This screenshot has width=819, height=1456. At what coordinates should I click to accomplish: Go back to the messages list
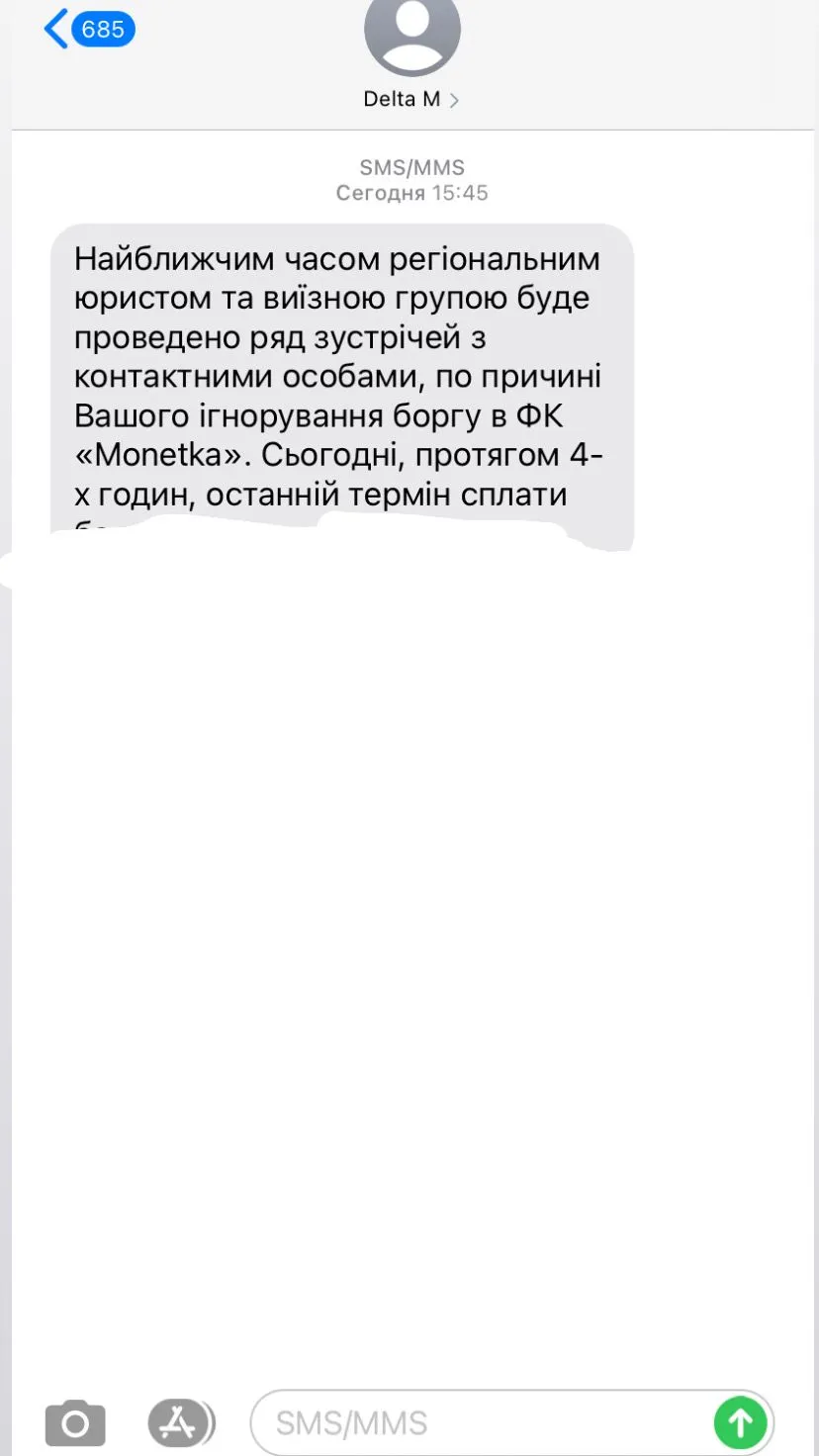click(87, 30)
